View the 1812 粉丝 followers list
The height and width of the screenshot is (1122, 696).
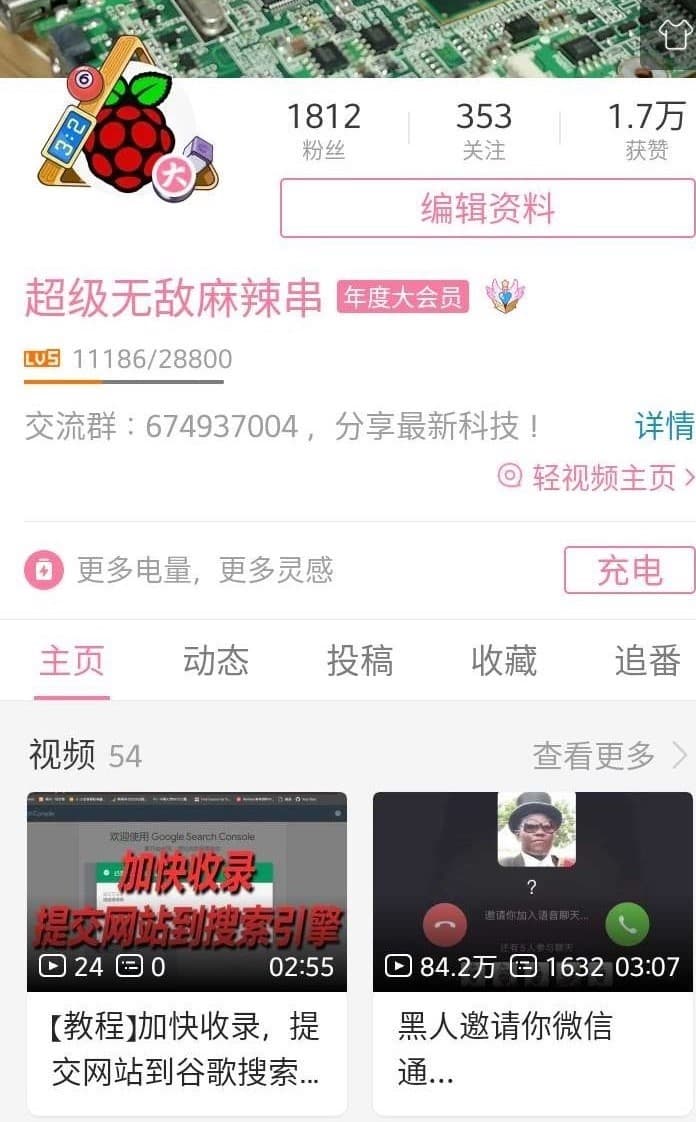pyautogui.click(x=323, y=131)
